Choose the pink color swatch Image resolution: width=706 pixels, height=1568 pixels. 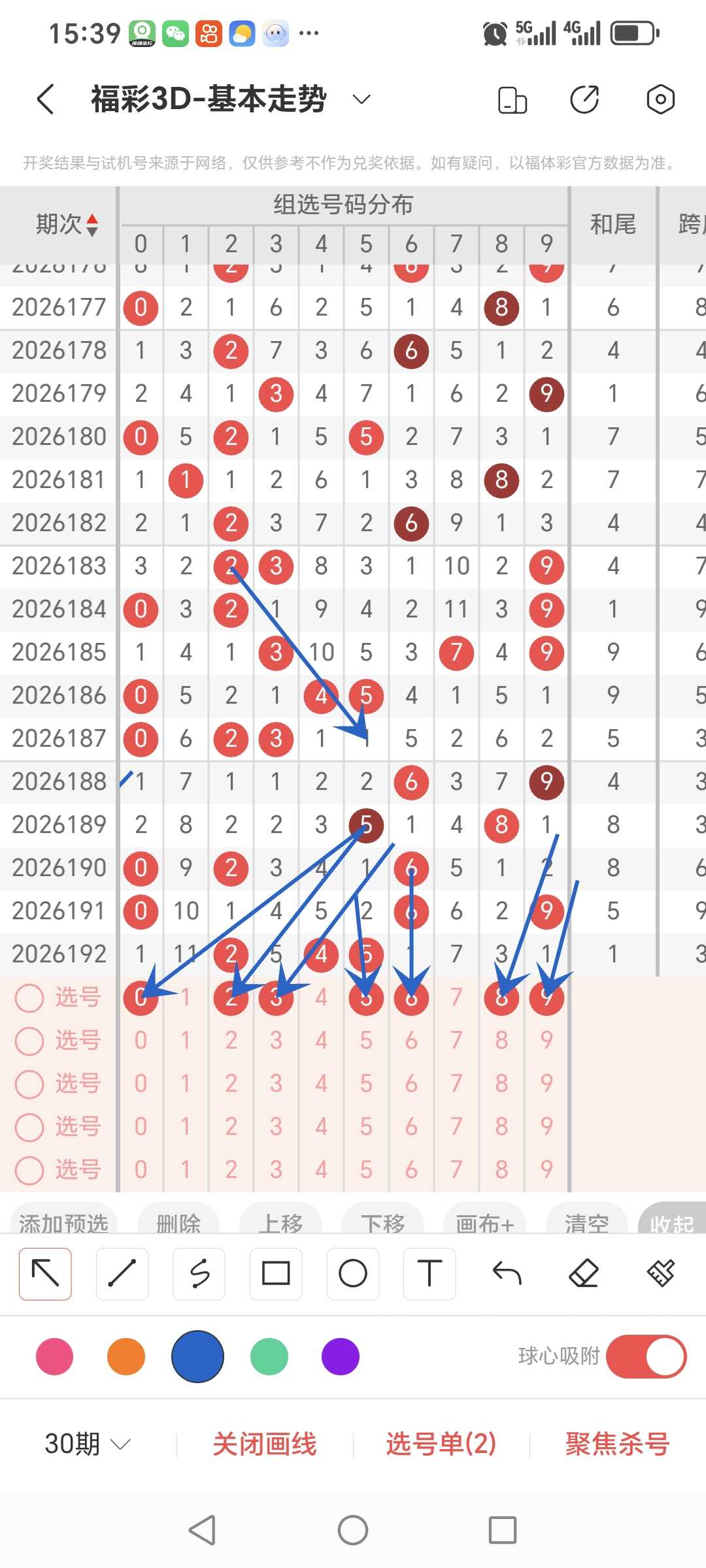[55, 1357]
